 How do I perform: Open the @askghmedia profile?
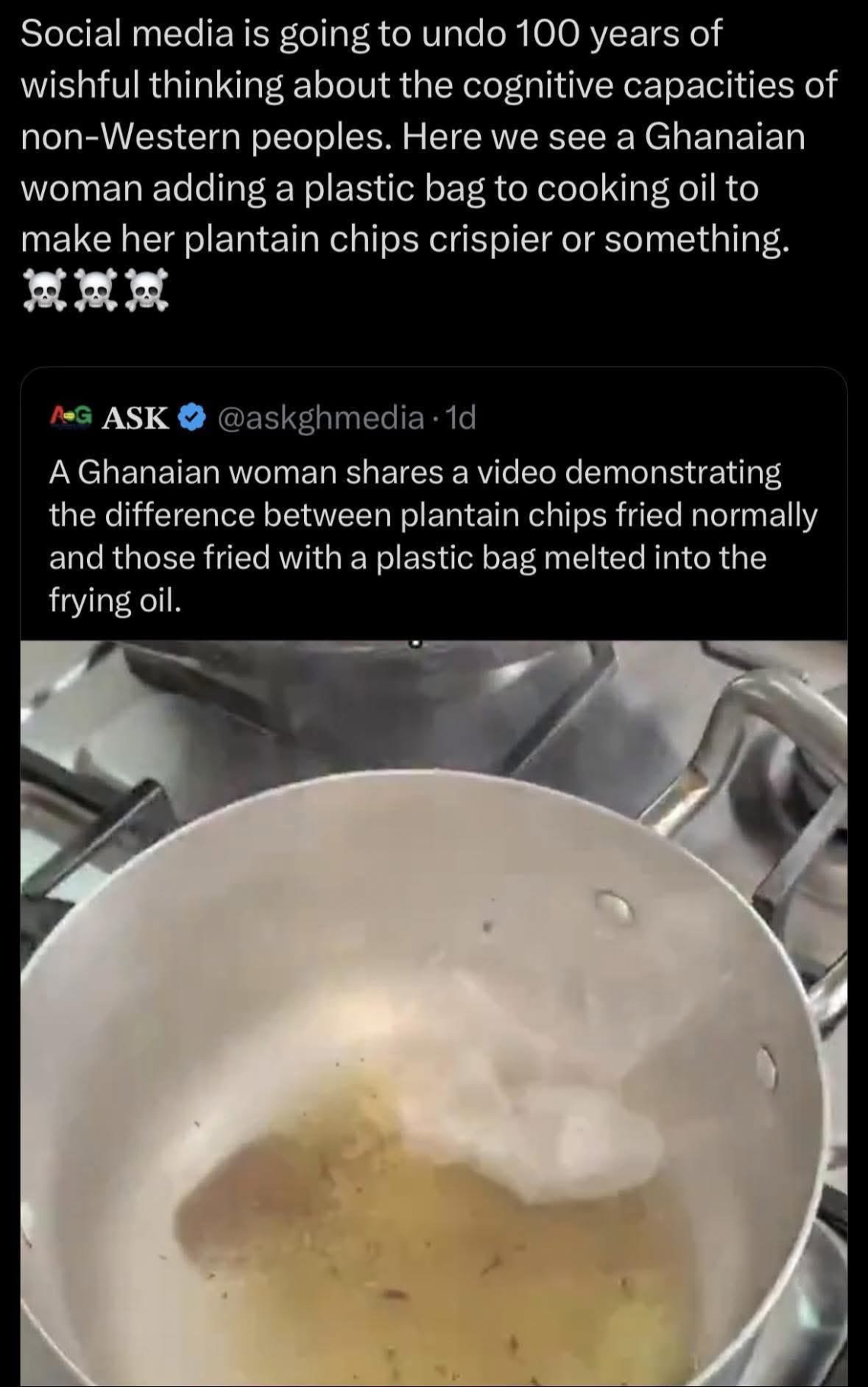[x=320, y=418]
